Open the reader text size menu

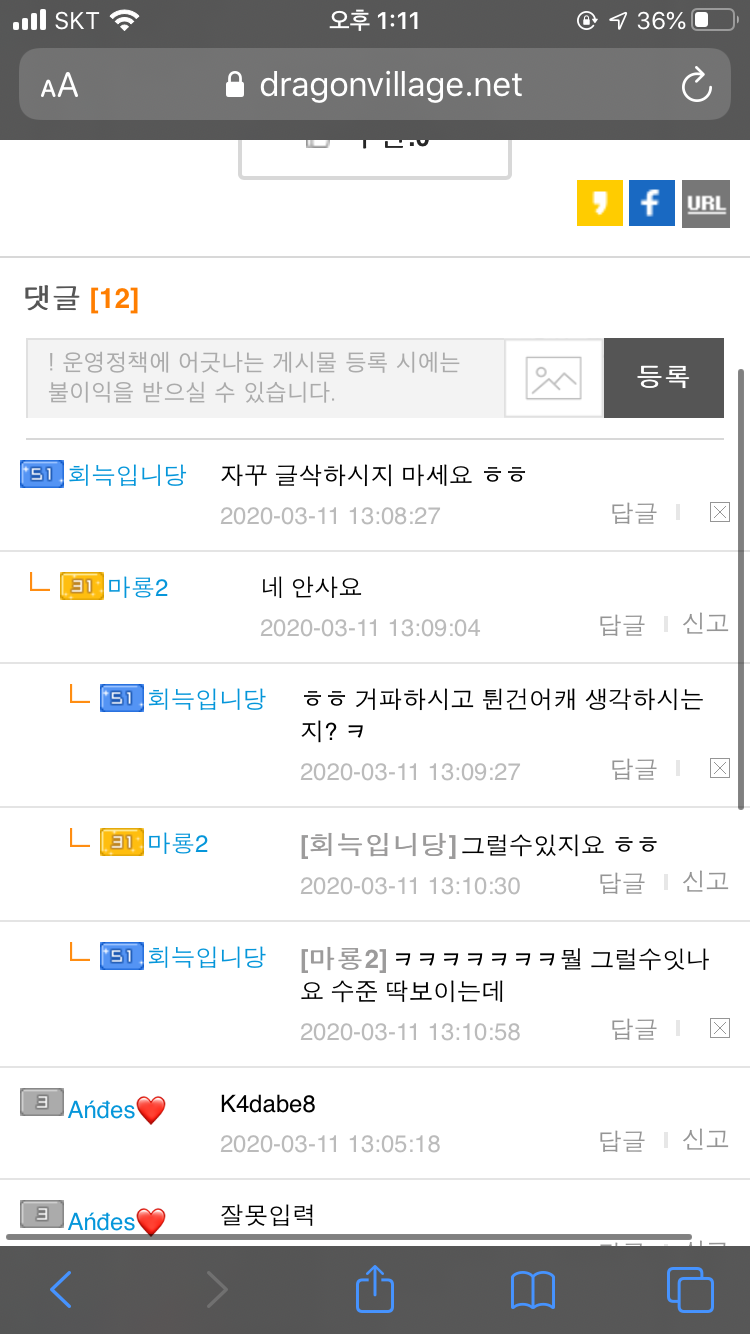pyautogui.click(x=59, y=86)
